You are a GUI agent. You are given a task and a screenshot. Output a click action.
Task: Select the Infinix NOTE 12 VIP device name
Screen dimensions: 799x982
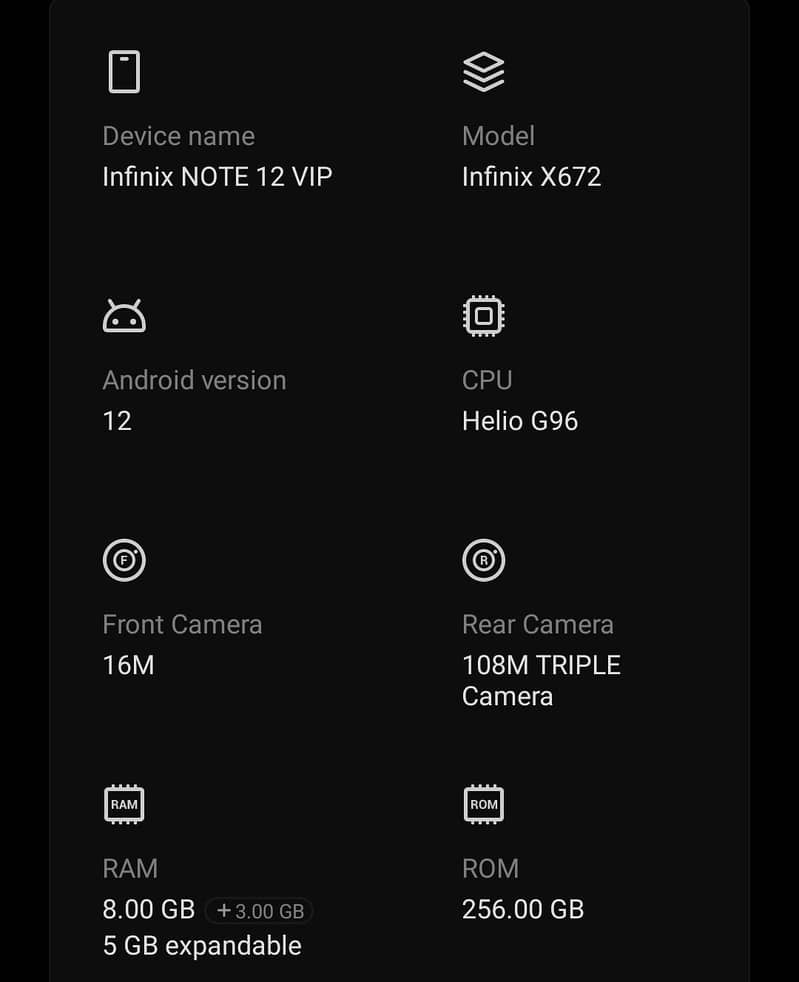click(x=217, y=177)
